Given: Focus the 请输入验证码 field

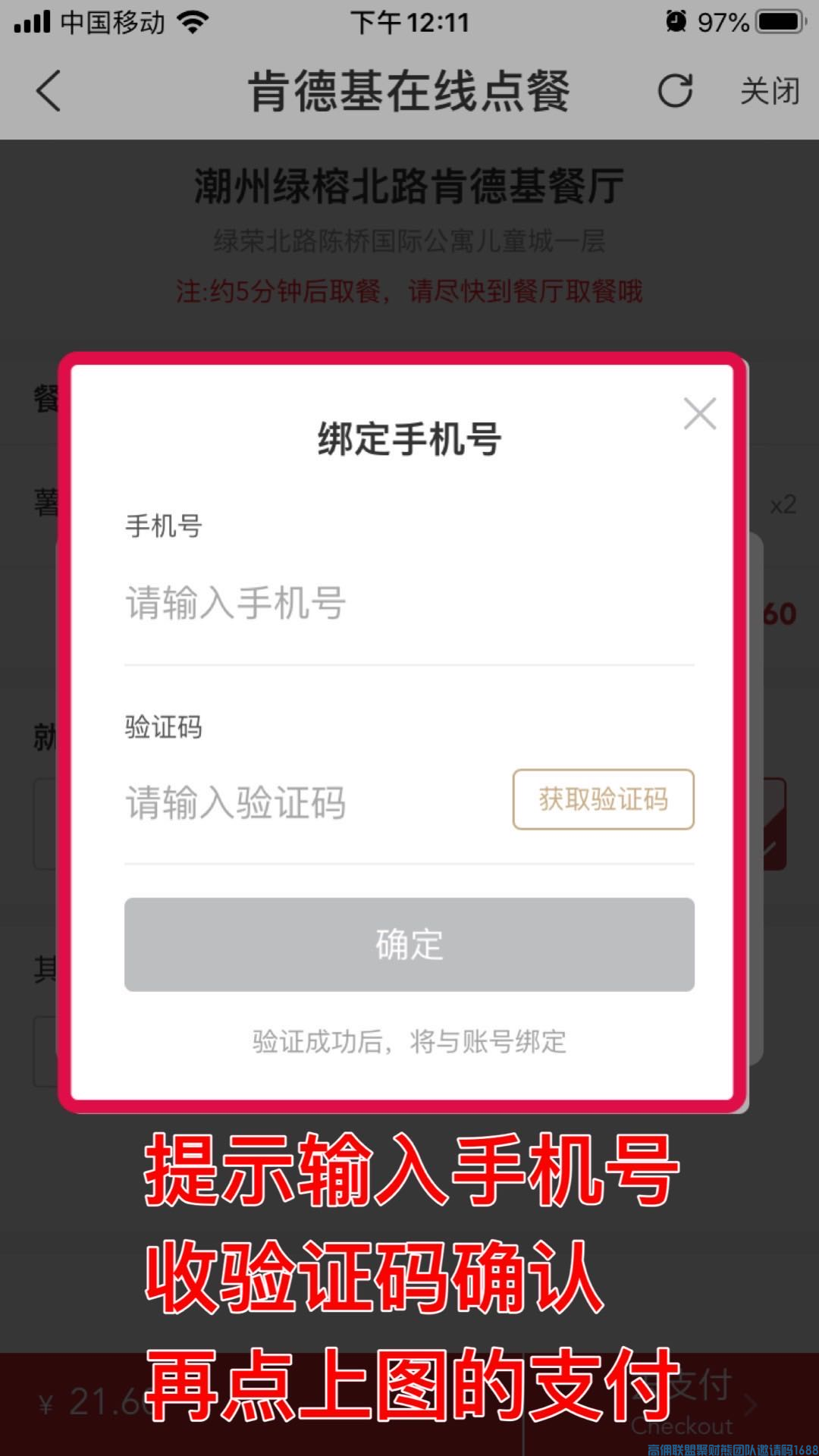Looking at the screenshot, I should pyautogui.click(x=311, y=802).
